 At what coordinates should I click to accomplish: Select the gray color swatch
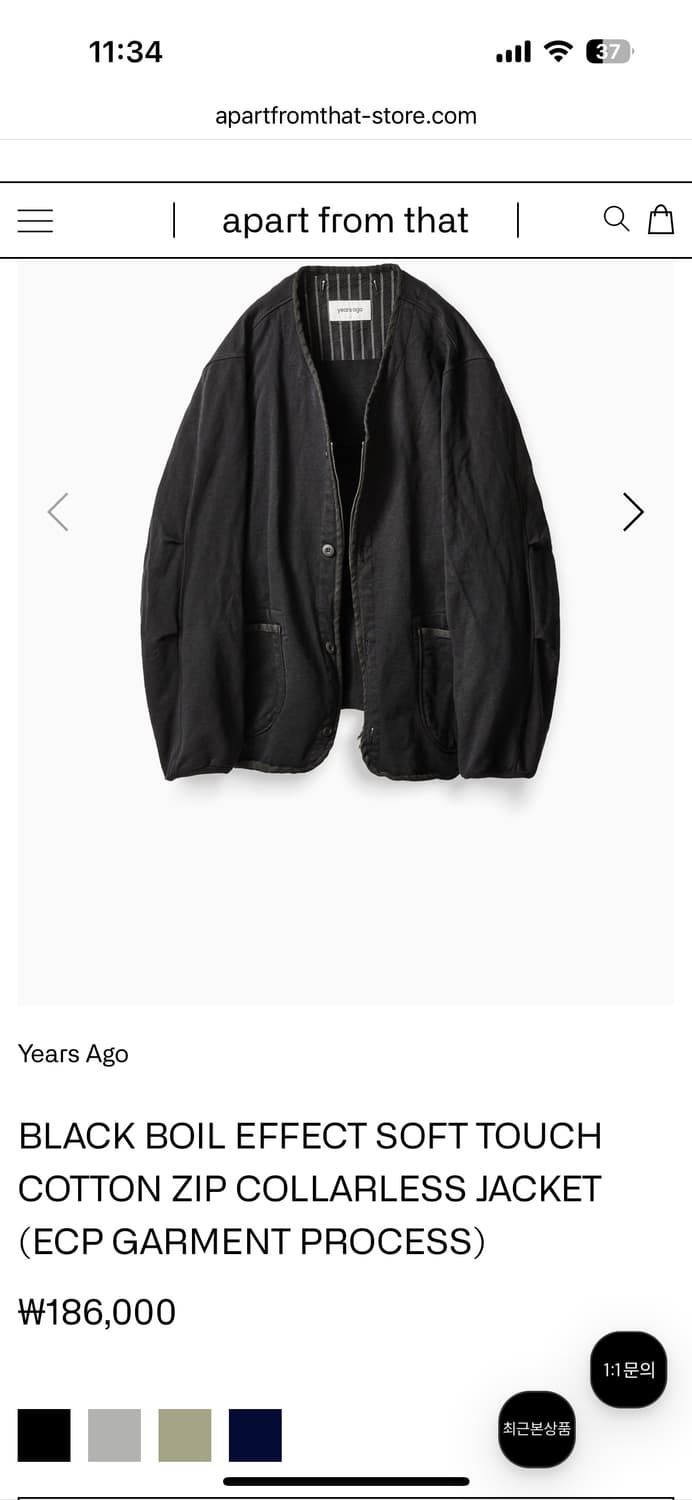tap(114, 1435)
